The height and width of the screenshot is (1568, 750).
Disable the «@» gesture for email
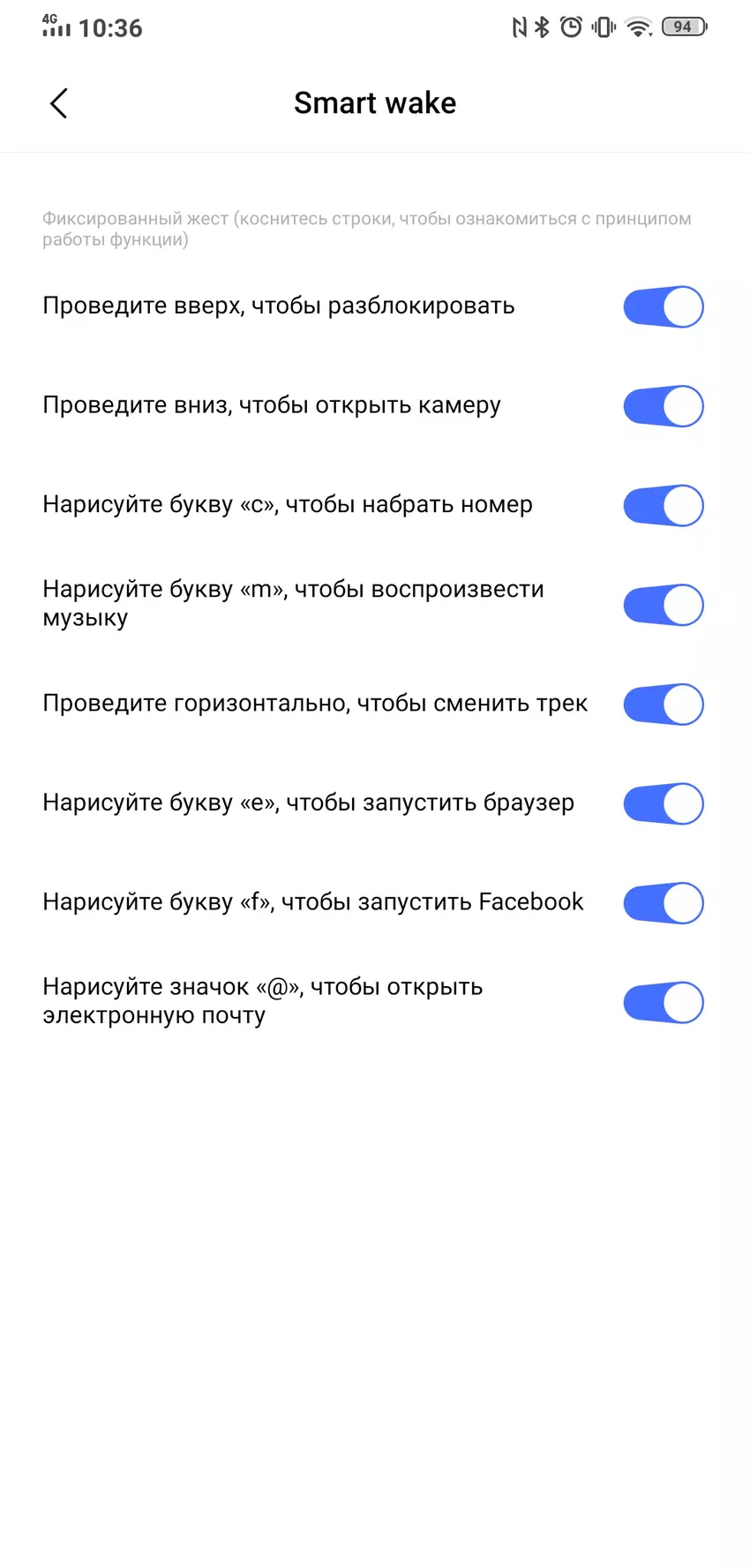coord(663,1002)
